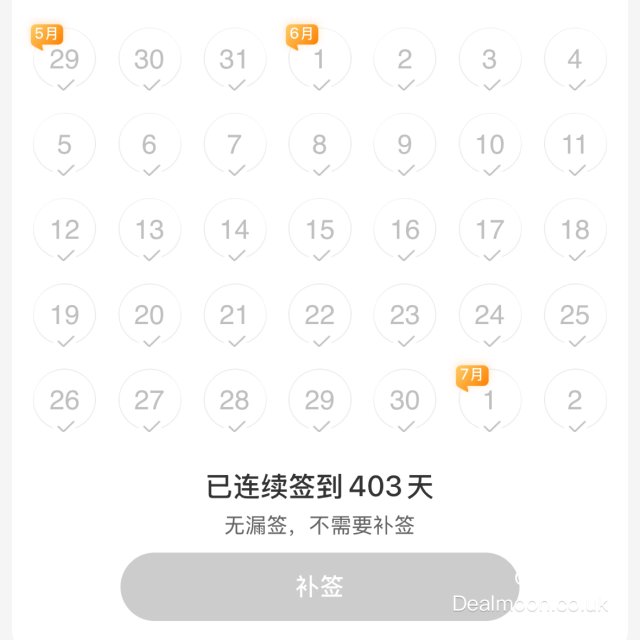Choose day 15 on the calendar
The height and width of the screenshot is (640, 640).
tap(319, 231)
